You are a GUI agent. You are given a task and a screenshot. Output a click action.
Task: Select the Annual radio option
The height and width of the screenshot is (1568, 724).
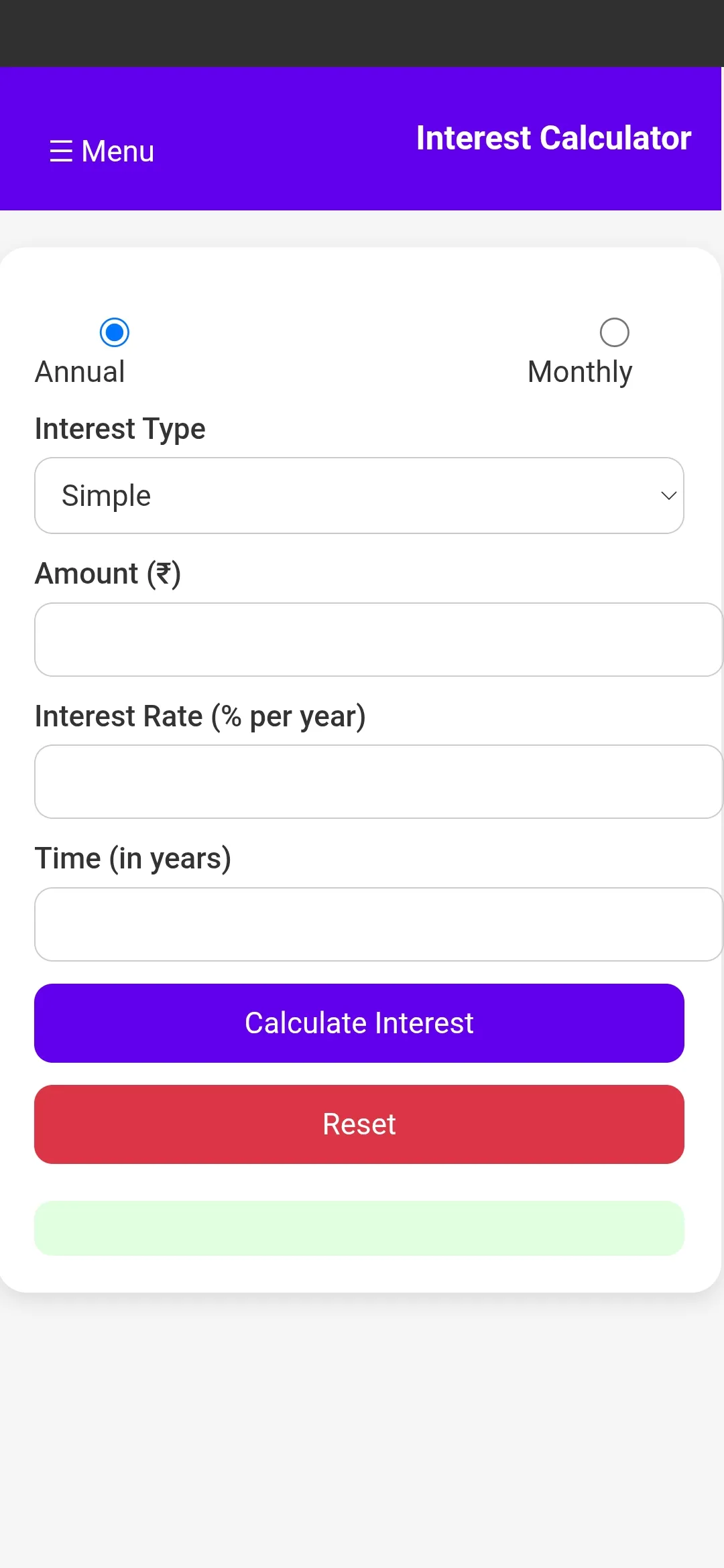click(x=115, y=332)
